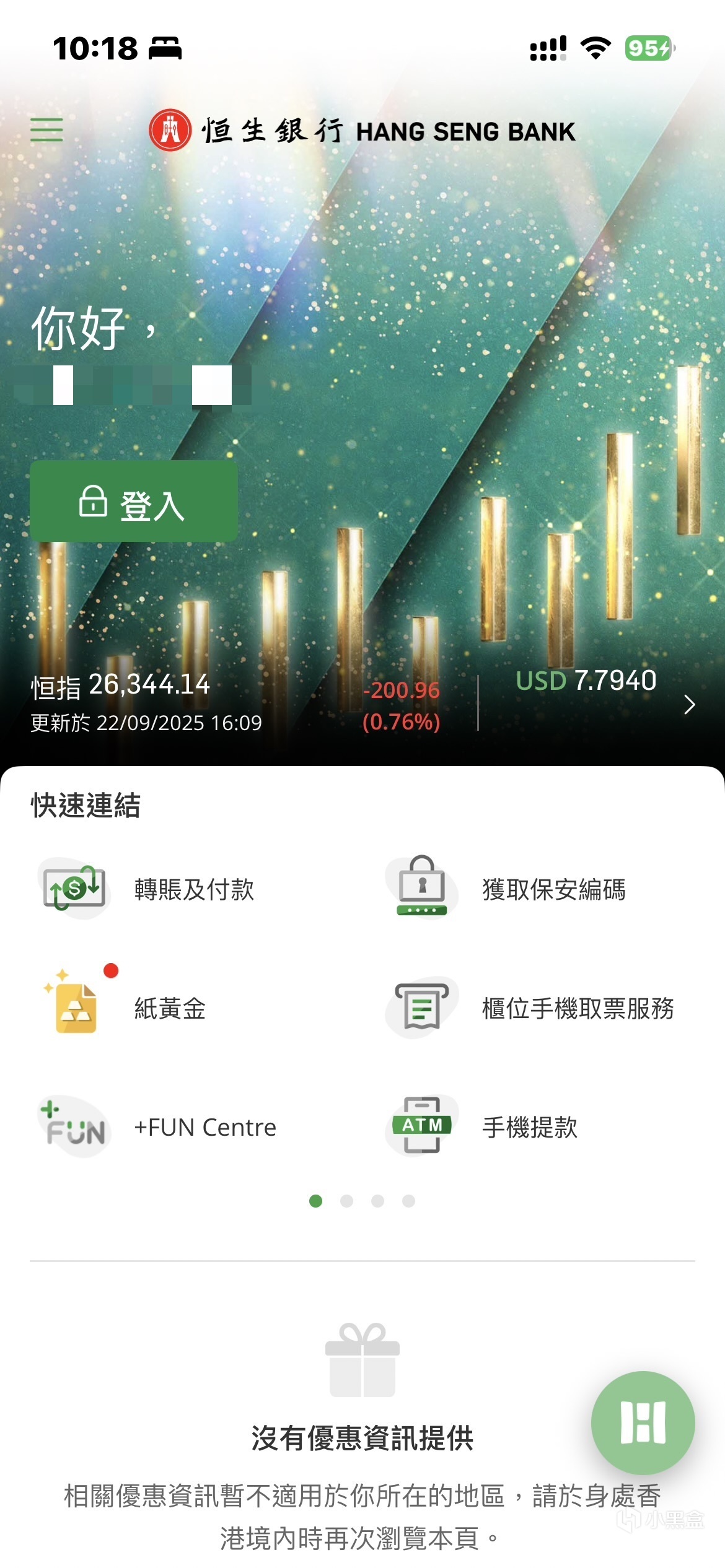
Task: Open 手機提款 ATM shortcut
Action: pyautogui.click(x=483, y=1127)
